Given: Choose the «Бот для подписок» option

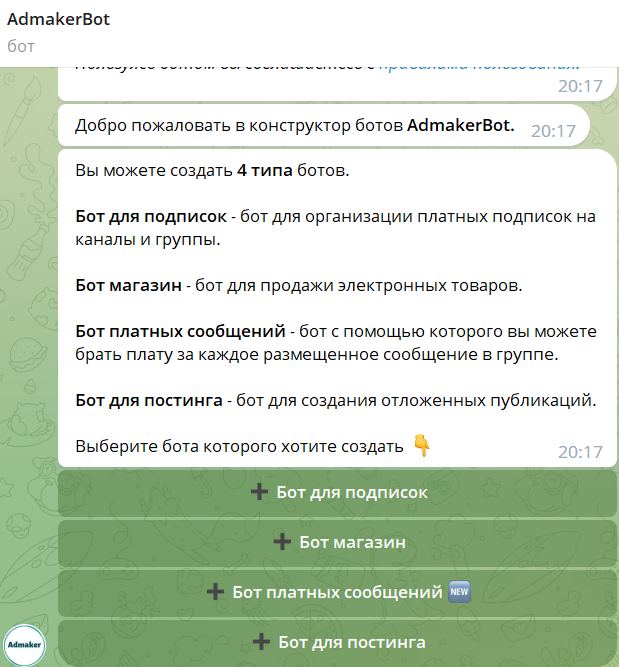Looking at the screenshot, I should pyautogui.click(x=337, y=492).
